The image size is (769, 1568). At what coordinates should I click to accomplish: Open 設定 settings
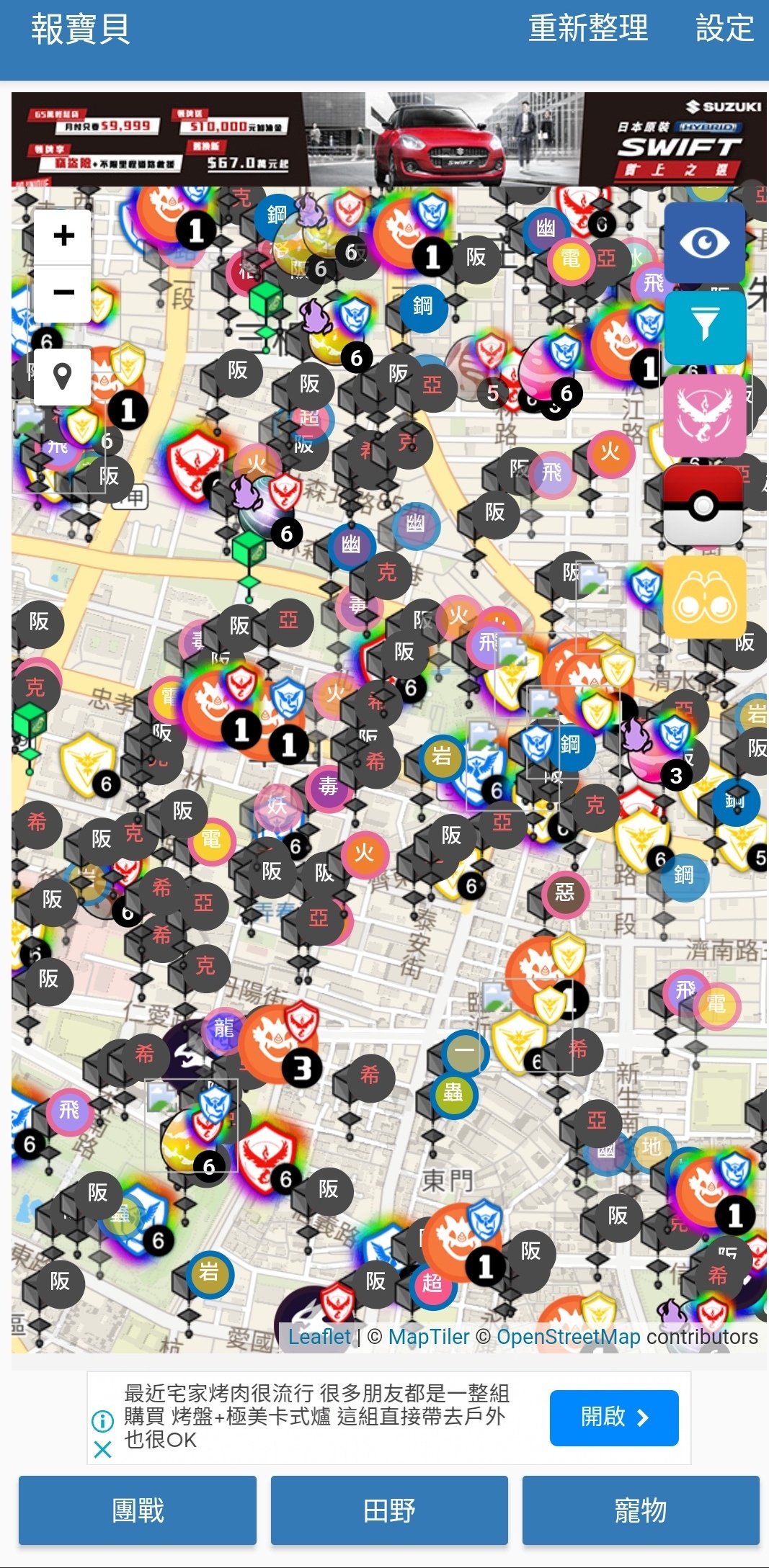pyautogui.click(x=724, y=29)
